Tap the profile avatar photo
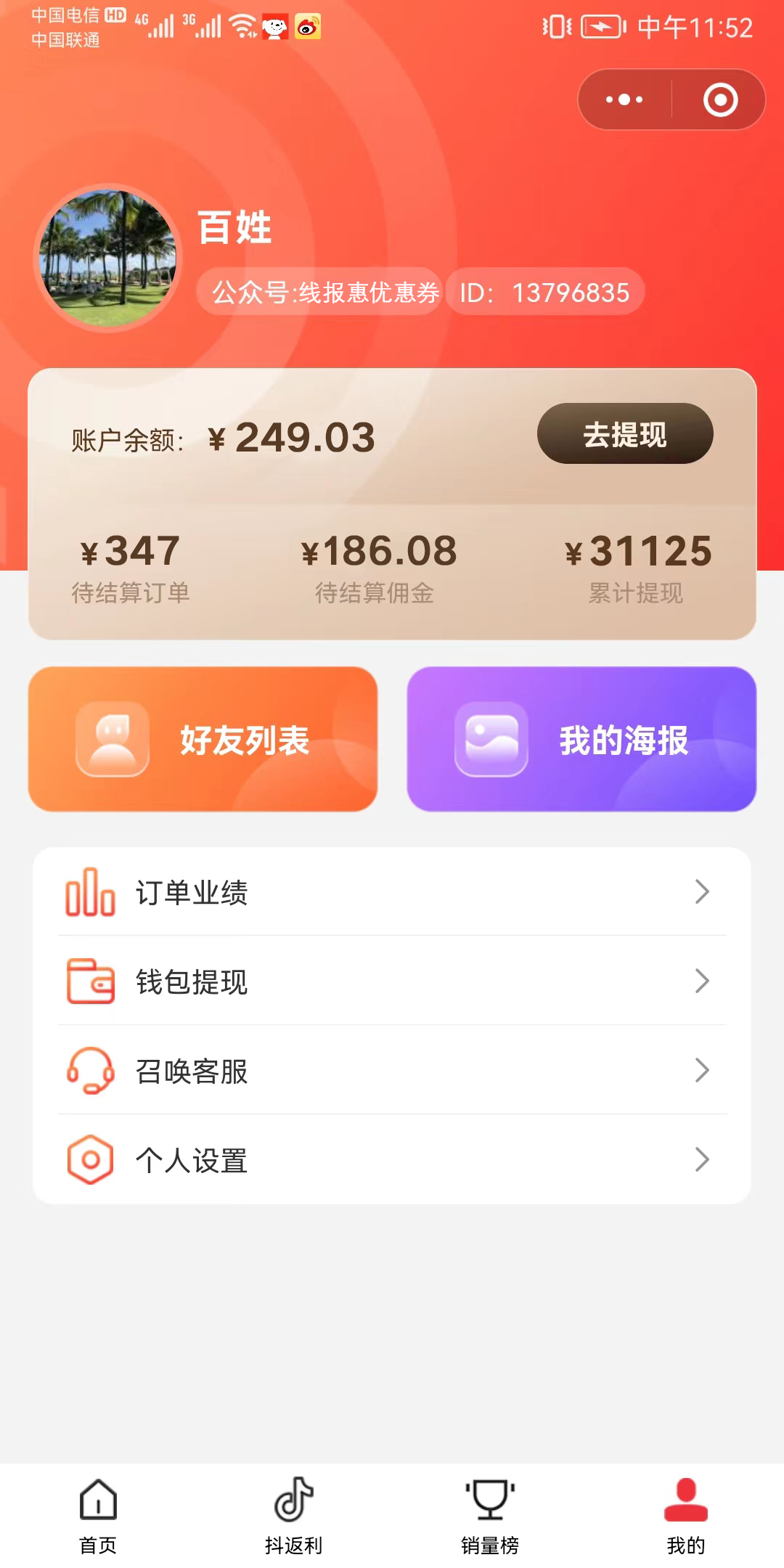 [x=108, y=258]
